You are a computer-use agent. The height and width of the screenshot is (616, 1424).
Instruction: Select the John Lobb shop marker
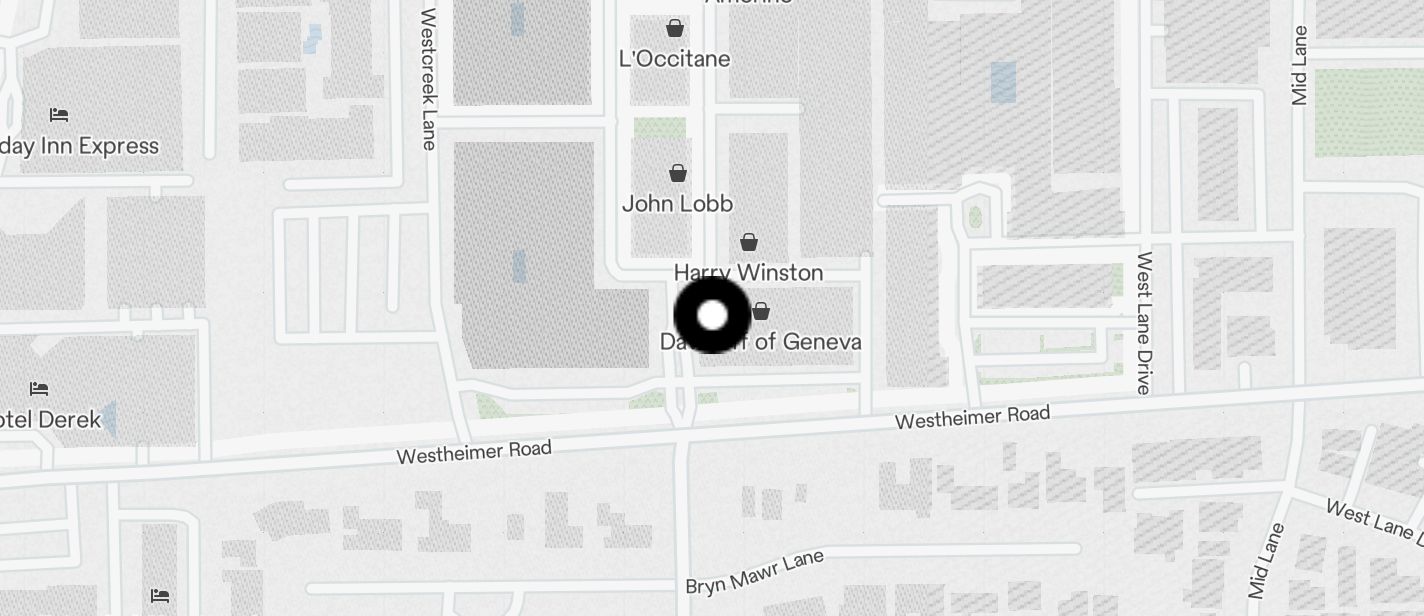[678, 174]
